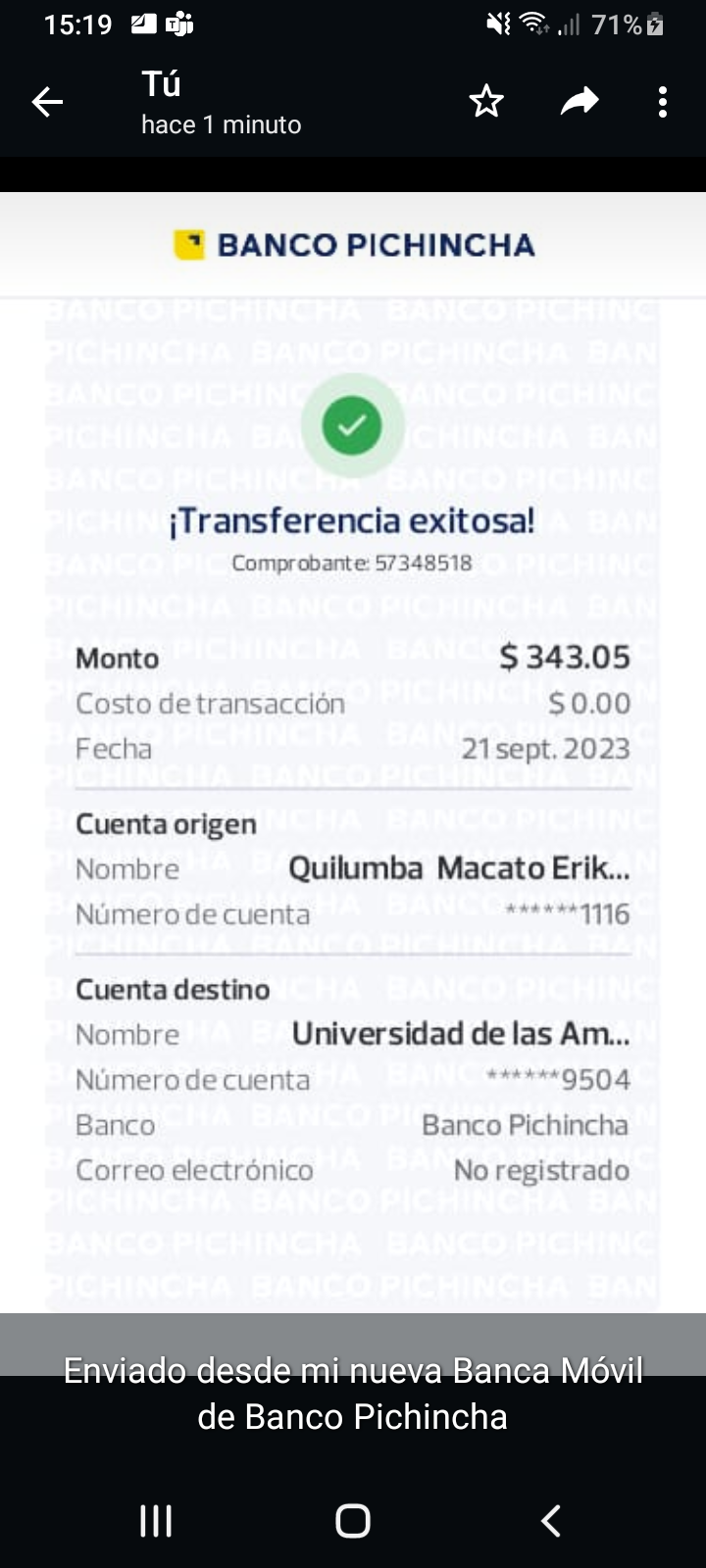Open the recent apps view
The height and width of the screenshot is (1568, 706).
[x=156, y=1521]
